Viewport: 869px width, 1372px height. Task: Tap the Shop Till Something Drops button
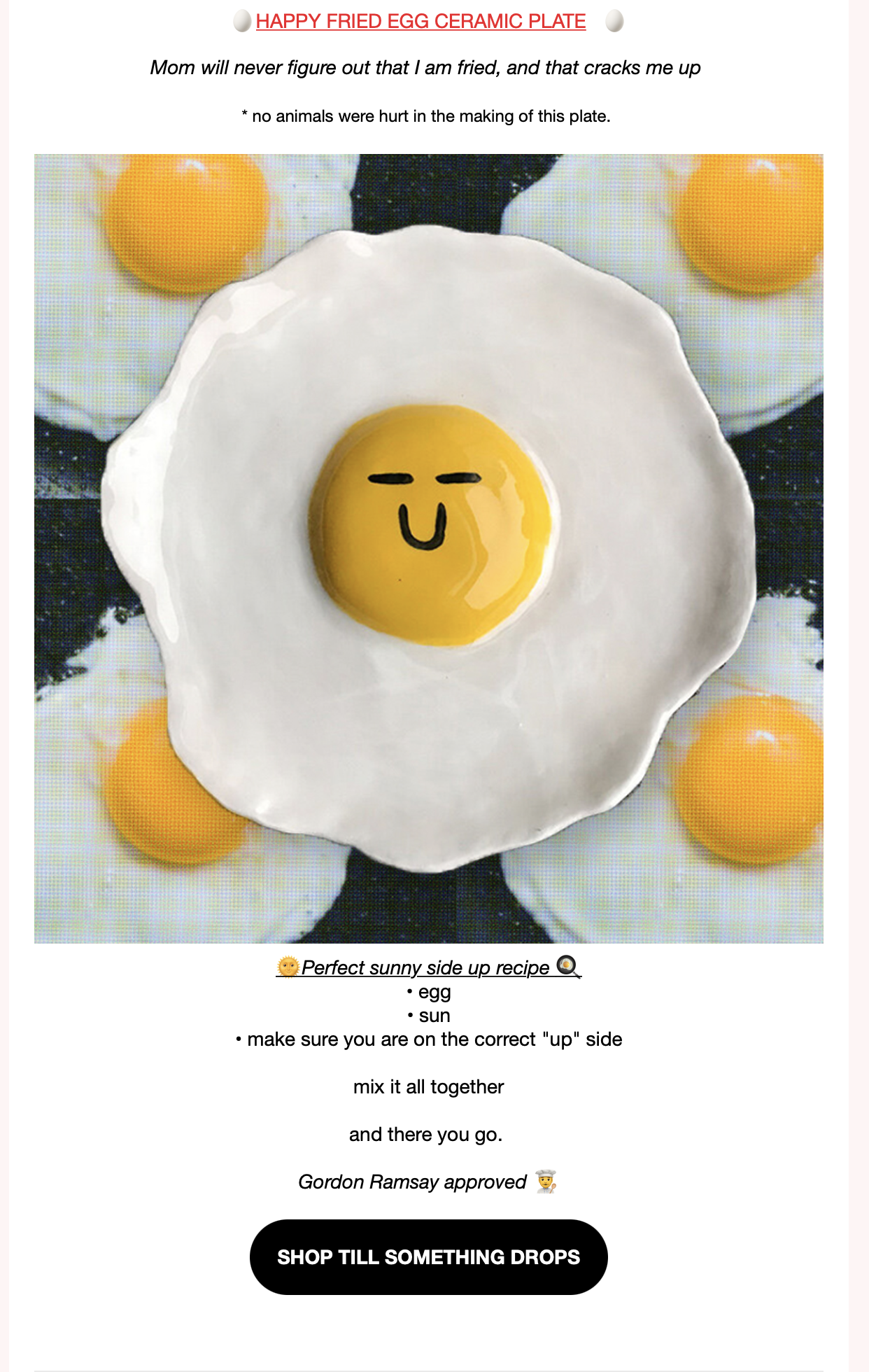(428, 1256)
